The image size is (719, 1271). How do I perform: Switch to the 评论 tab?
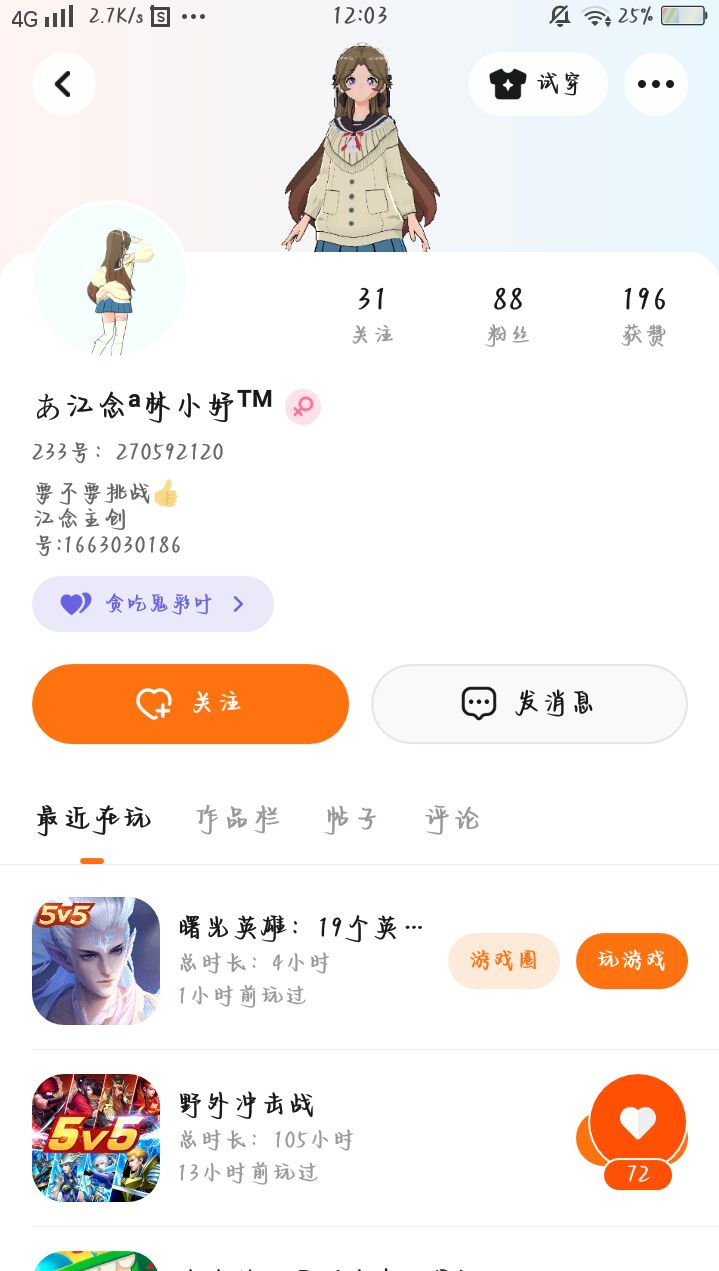click(x=453, y=820)
